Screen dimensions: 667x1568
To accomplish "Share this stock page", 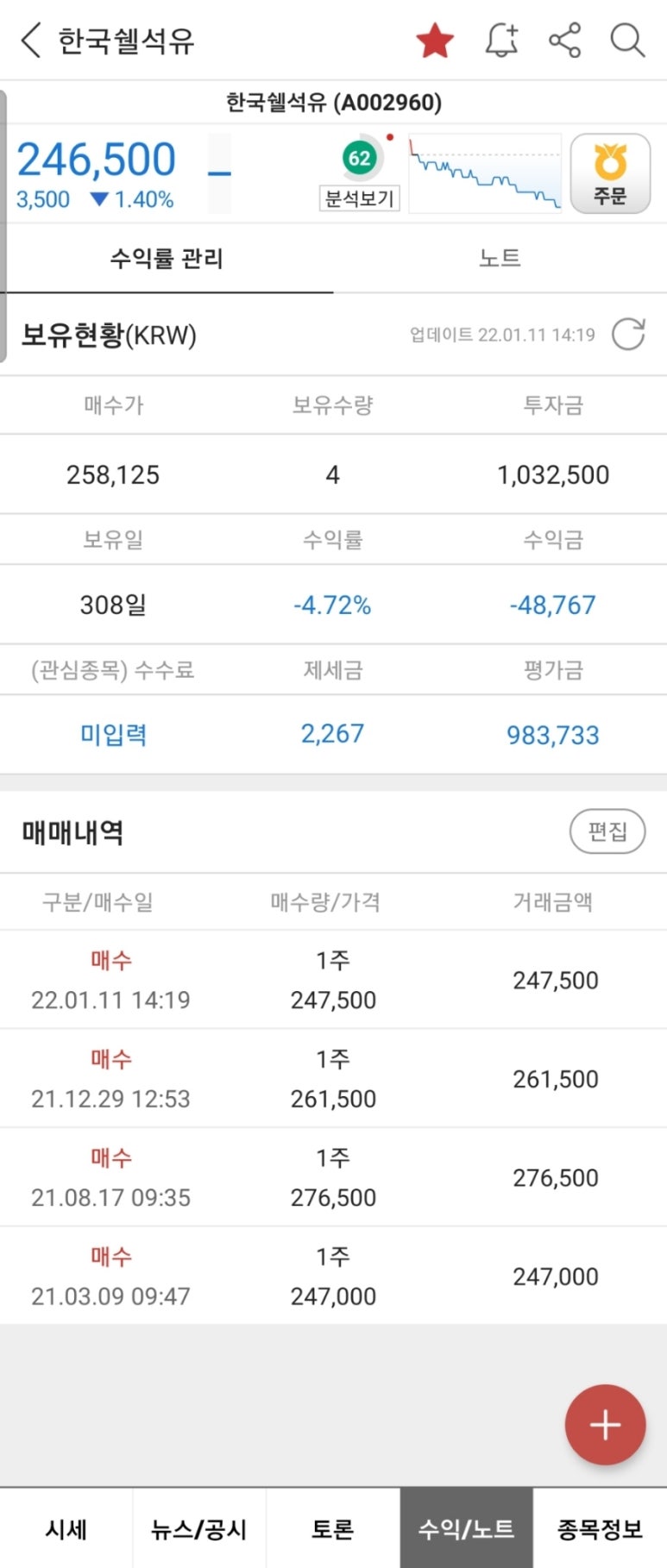I will pos(564,41).
